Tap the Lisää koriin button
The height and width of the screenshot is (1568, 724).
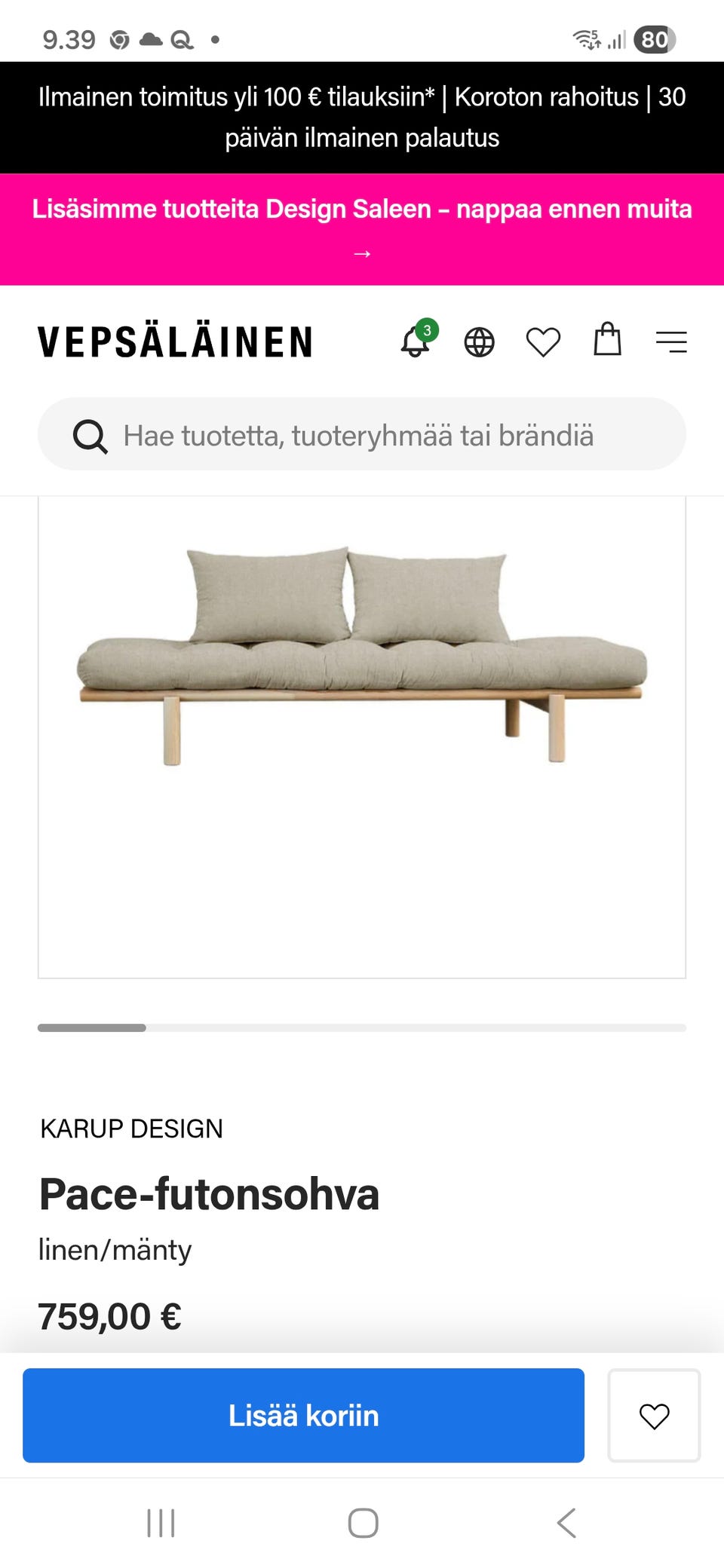tap(303, 1415)
